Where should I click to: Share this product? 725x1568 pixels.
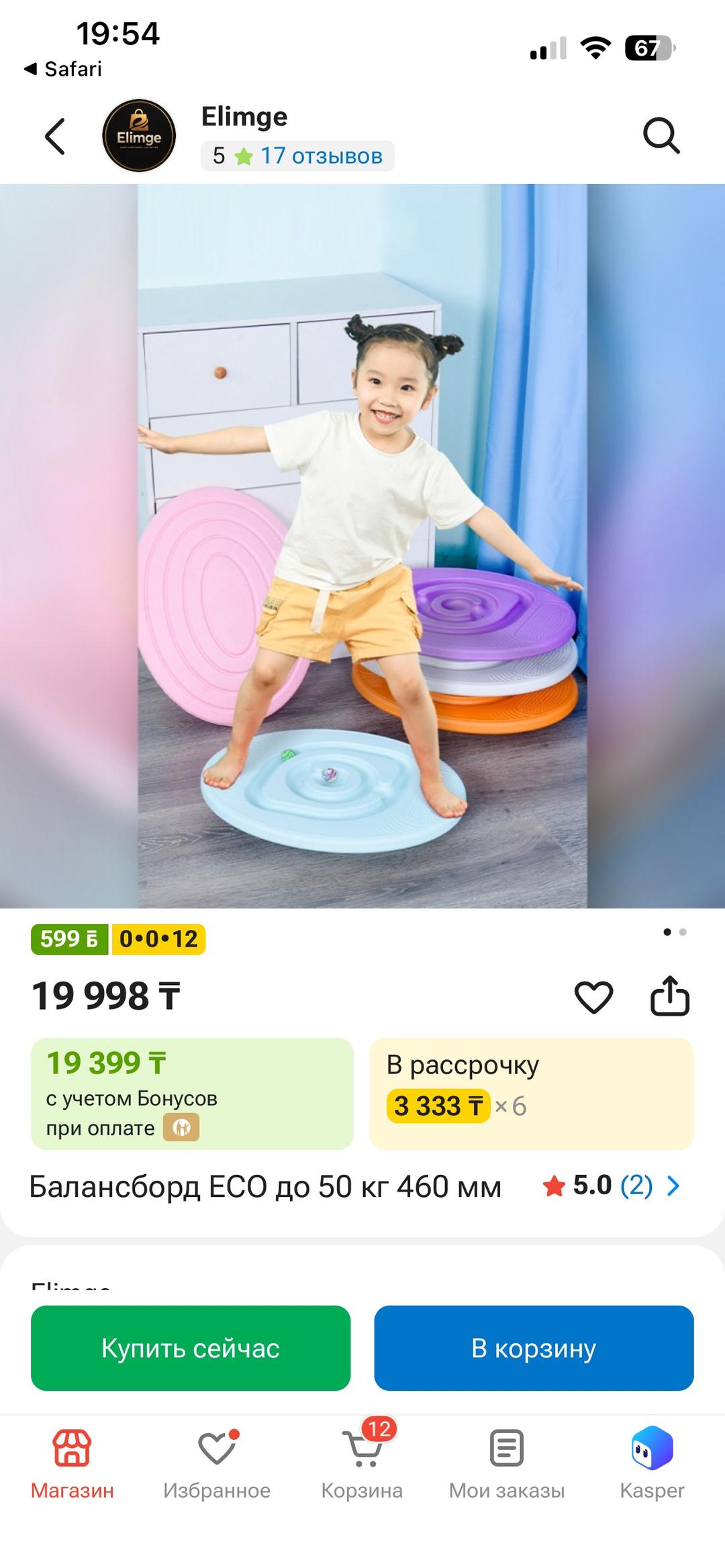tap(670, 996)
